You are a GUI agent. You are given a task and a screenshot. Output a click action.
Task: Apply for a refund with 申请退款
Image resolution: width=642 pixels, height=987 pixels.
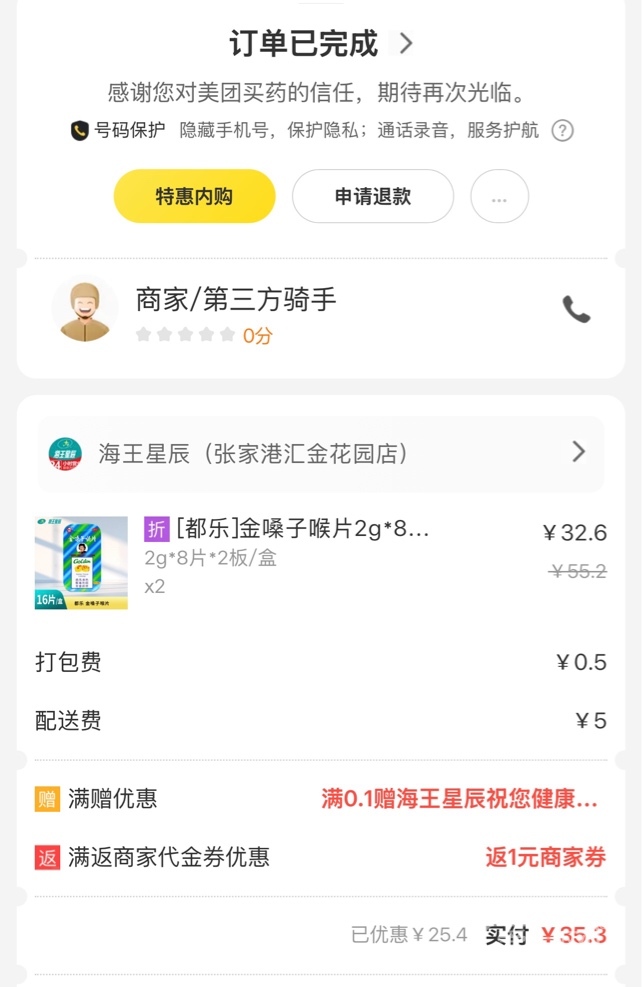point(372,196)
